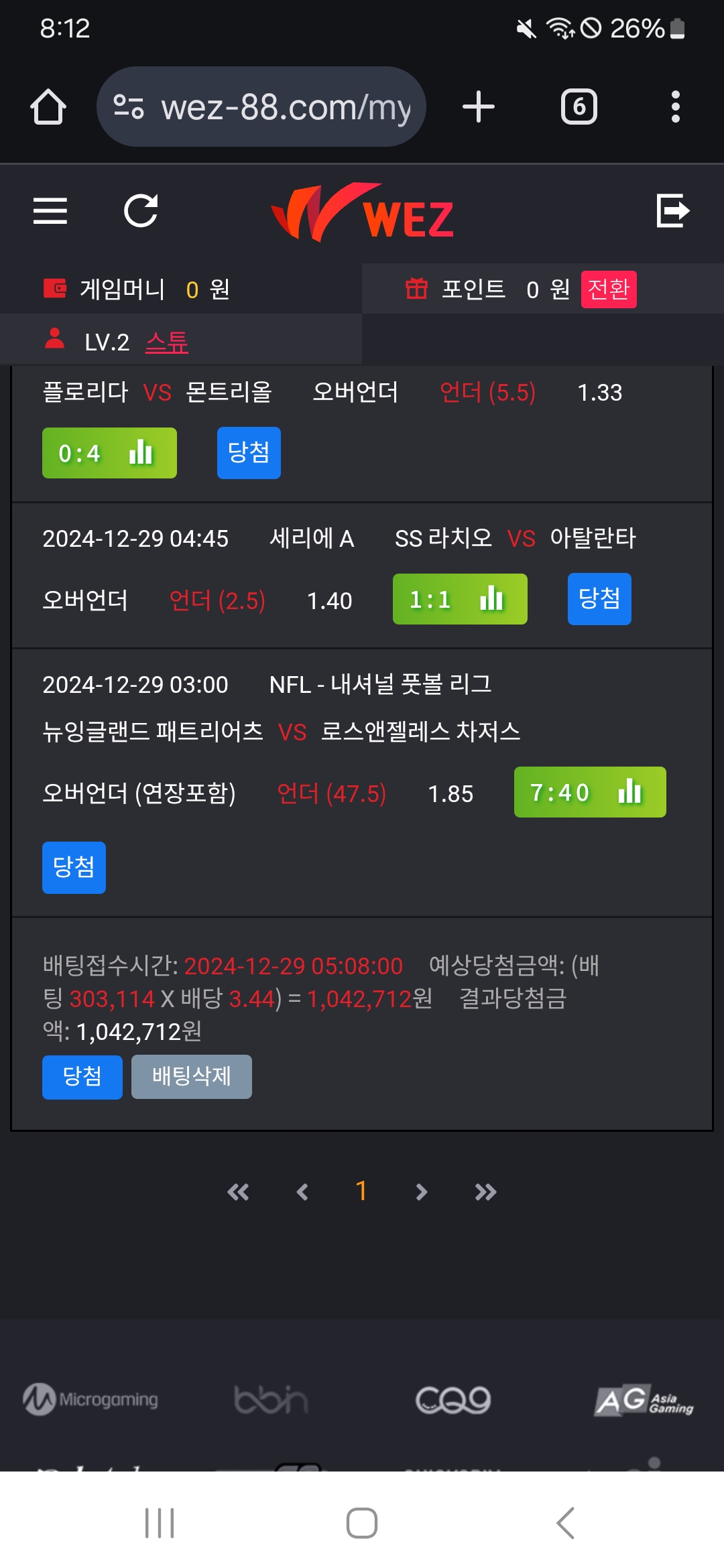724x1568 pixels.
Task: Open the hamburger menu
Action: [50, 211]
